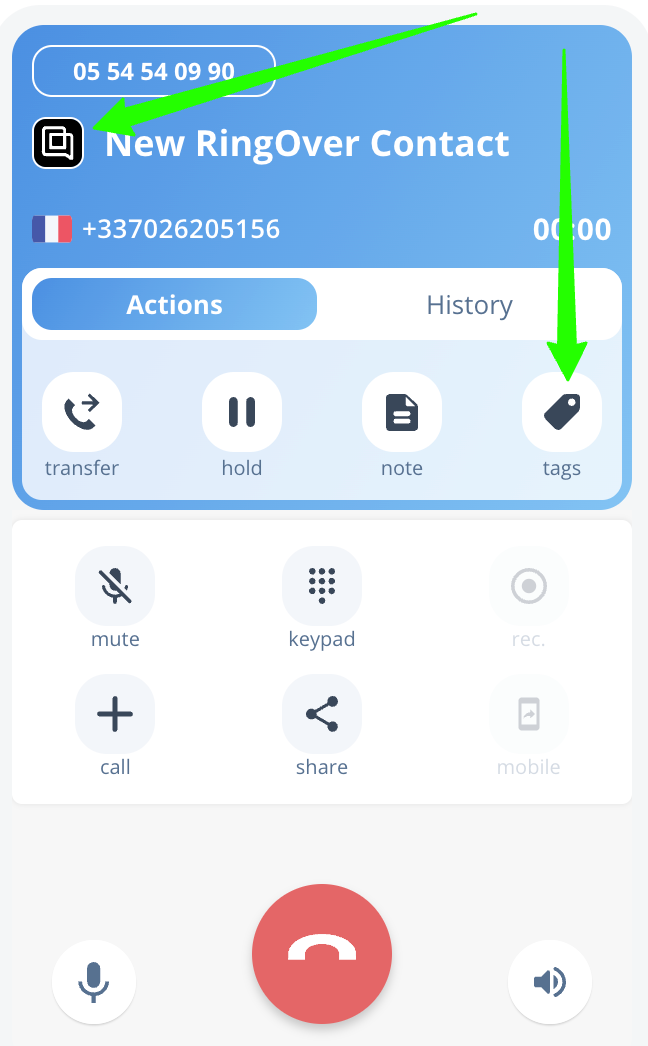Tap the bottom microphone icon
648x1046 pixels.
(x=94, y=981)
